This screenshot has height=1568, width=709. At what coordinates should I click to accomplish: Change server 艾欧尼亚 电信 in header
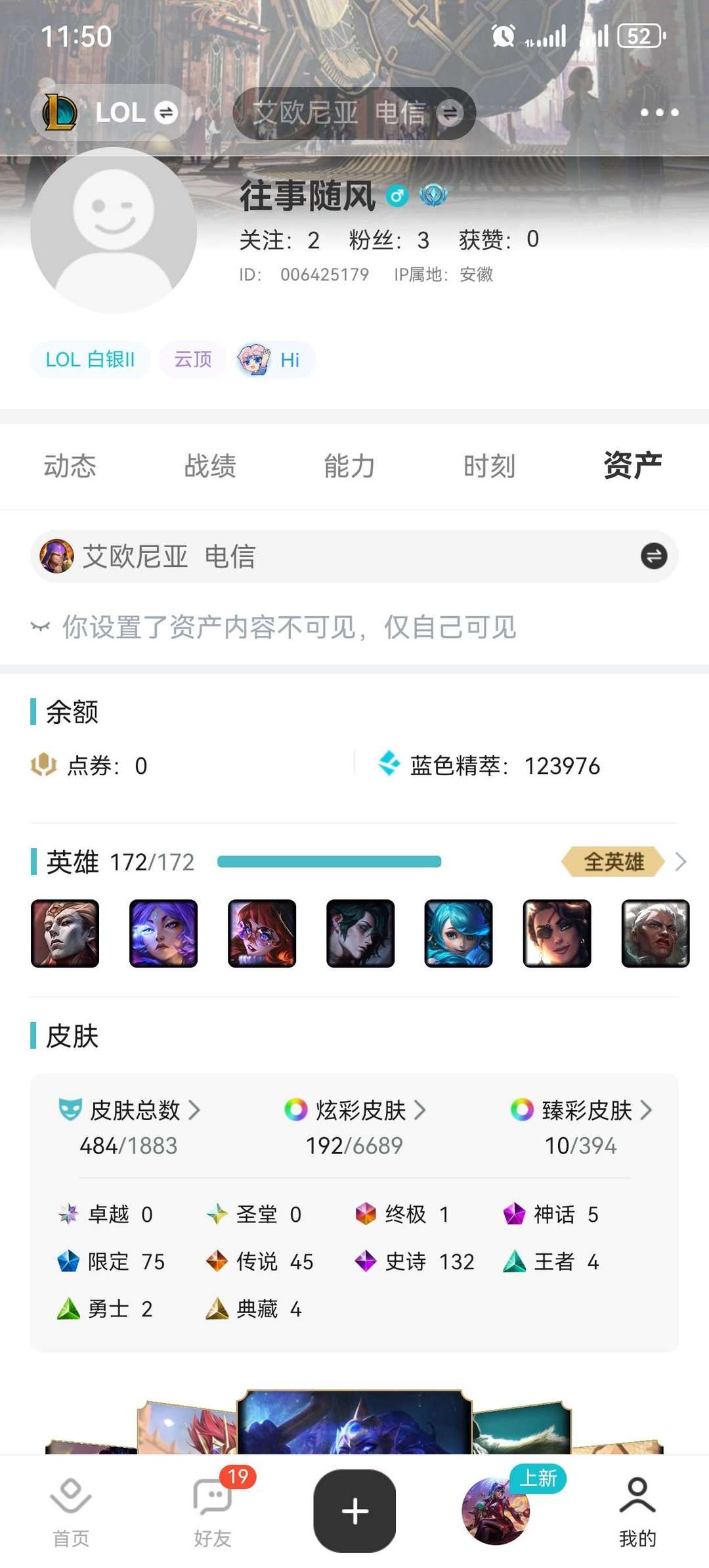tap(354, 113)
